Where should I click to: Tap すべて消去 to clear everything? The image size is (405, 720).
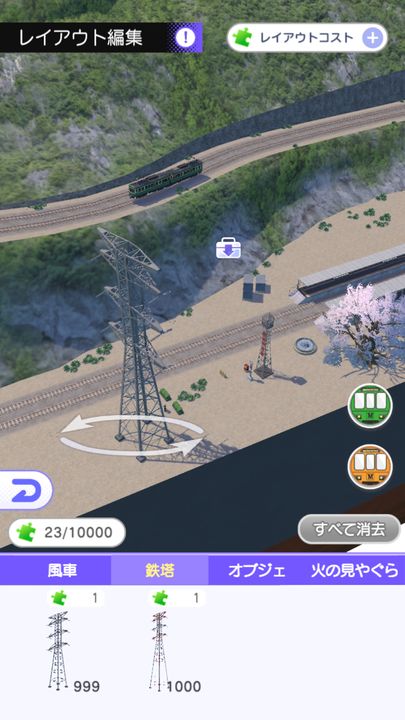pos(349,529)
